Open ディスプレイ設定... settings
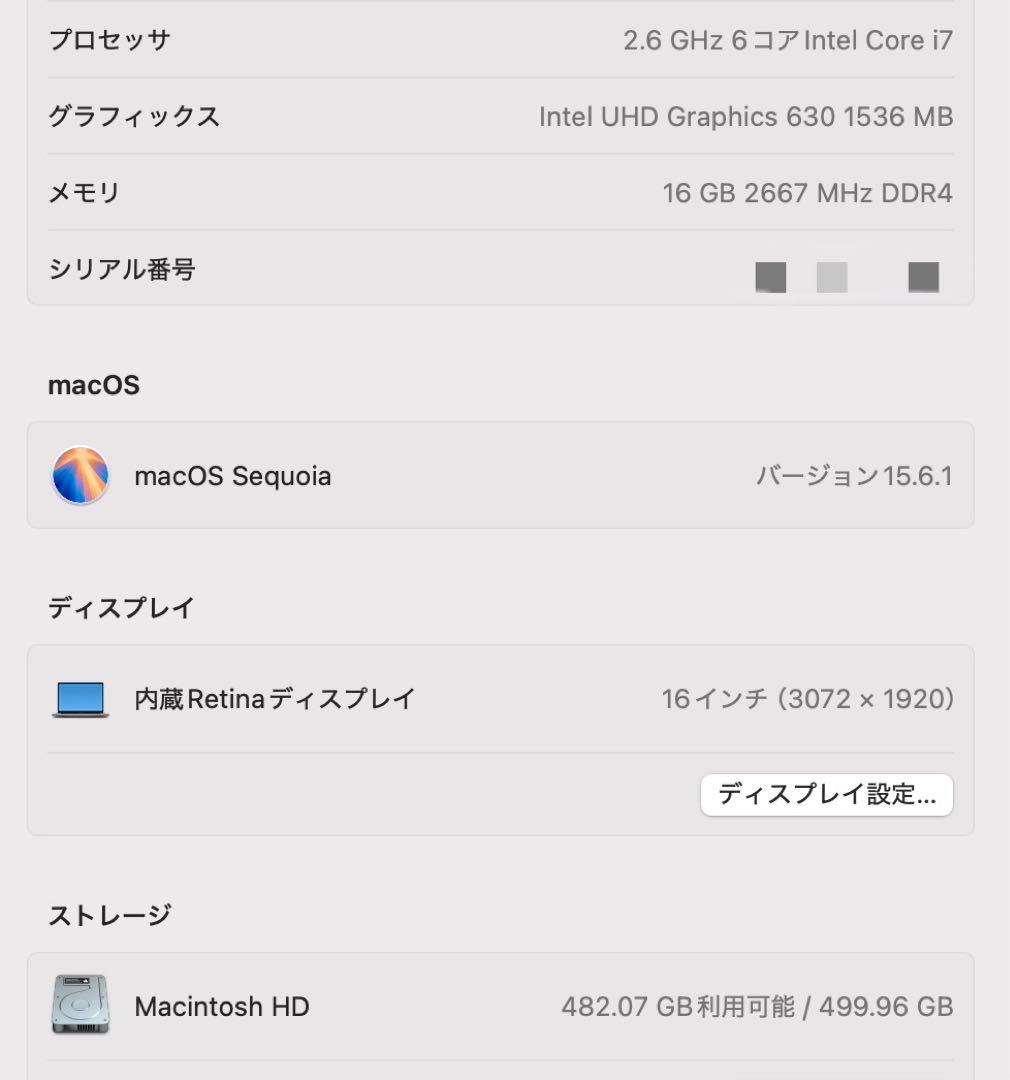This screenshot has width=1010, height=1080. 826,795
